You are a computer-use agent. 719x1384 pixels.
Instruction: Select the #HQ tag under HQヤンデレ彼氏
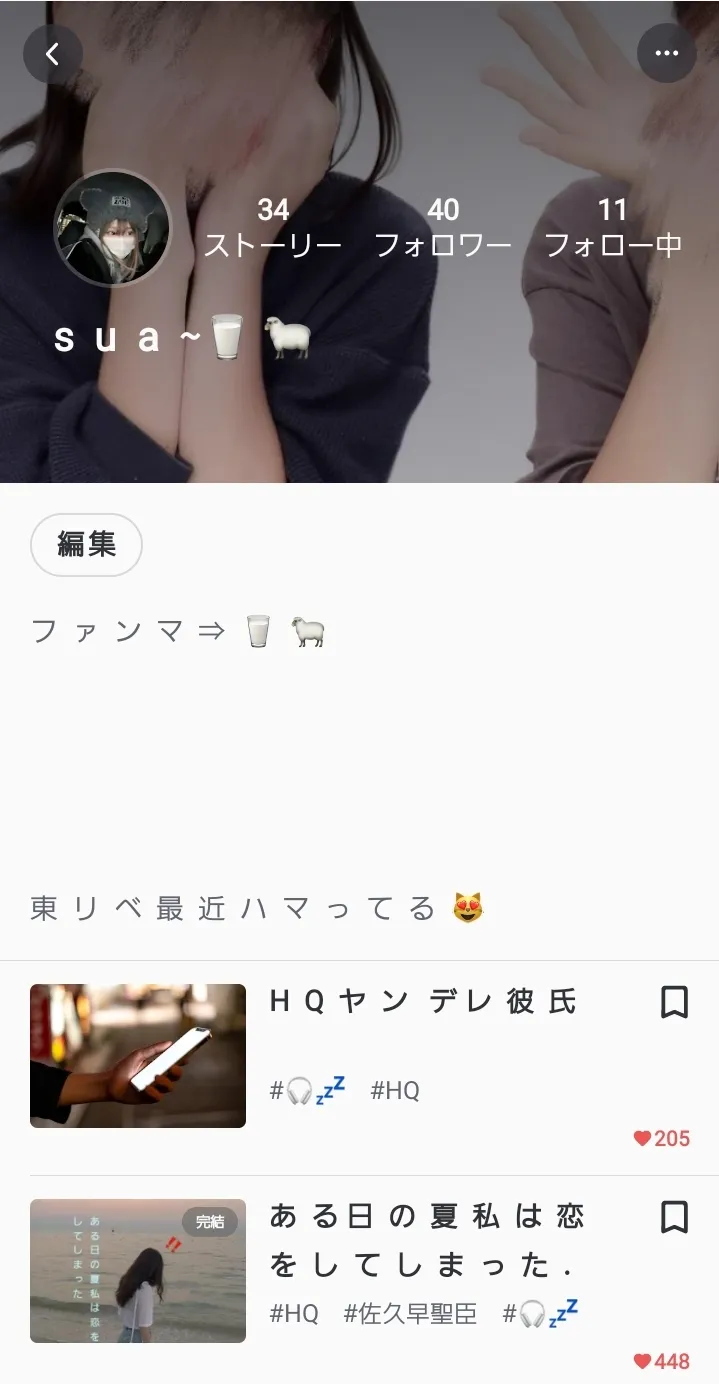pyautogui.click(x=395, y=1091)
